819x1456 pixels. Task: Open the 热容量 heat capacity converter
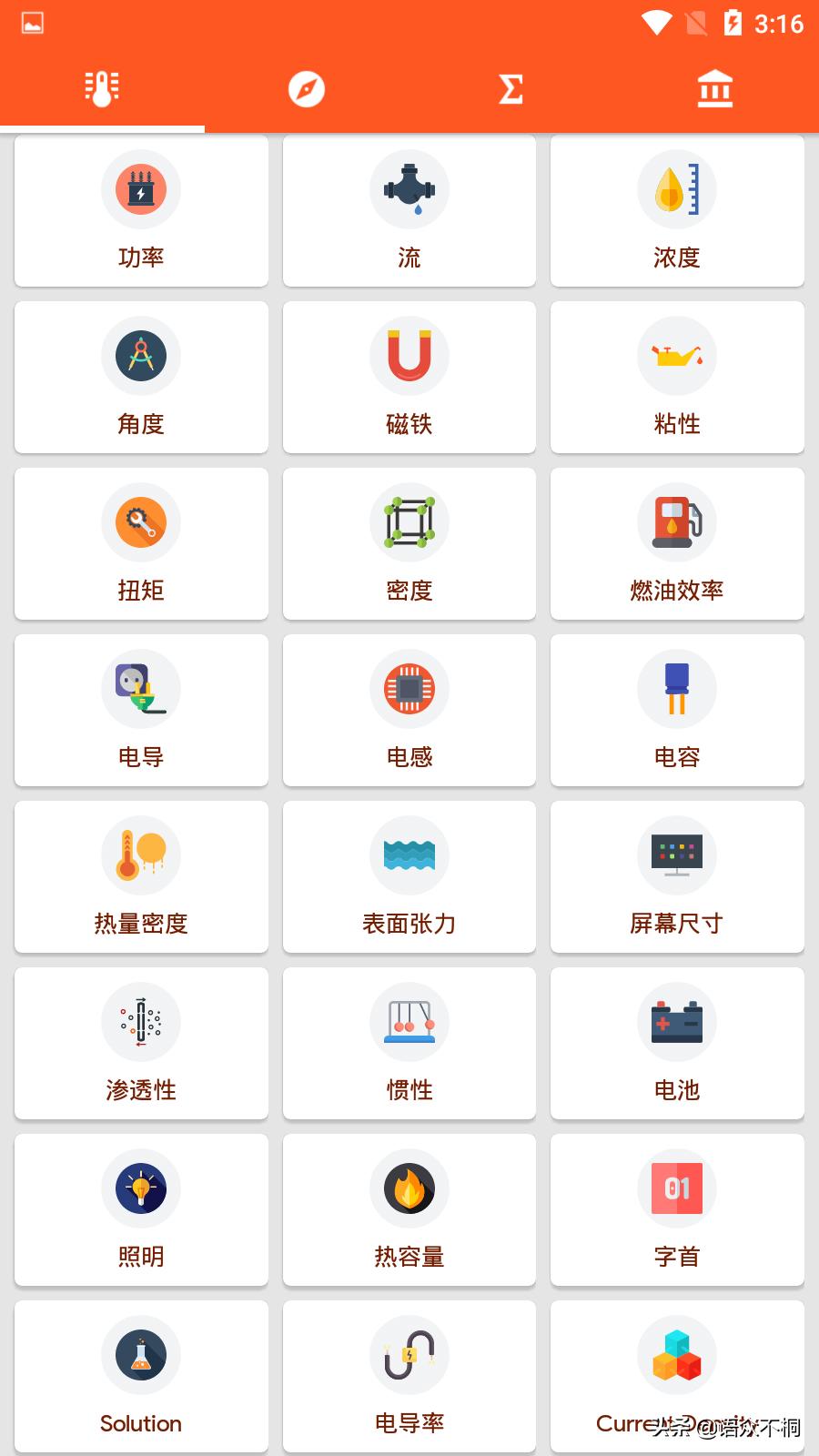pos(409,1210)
